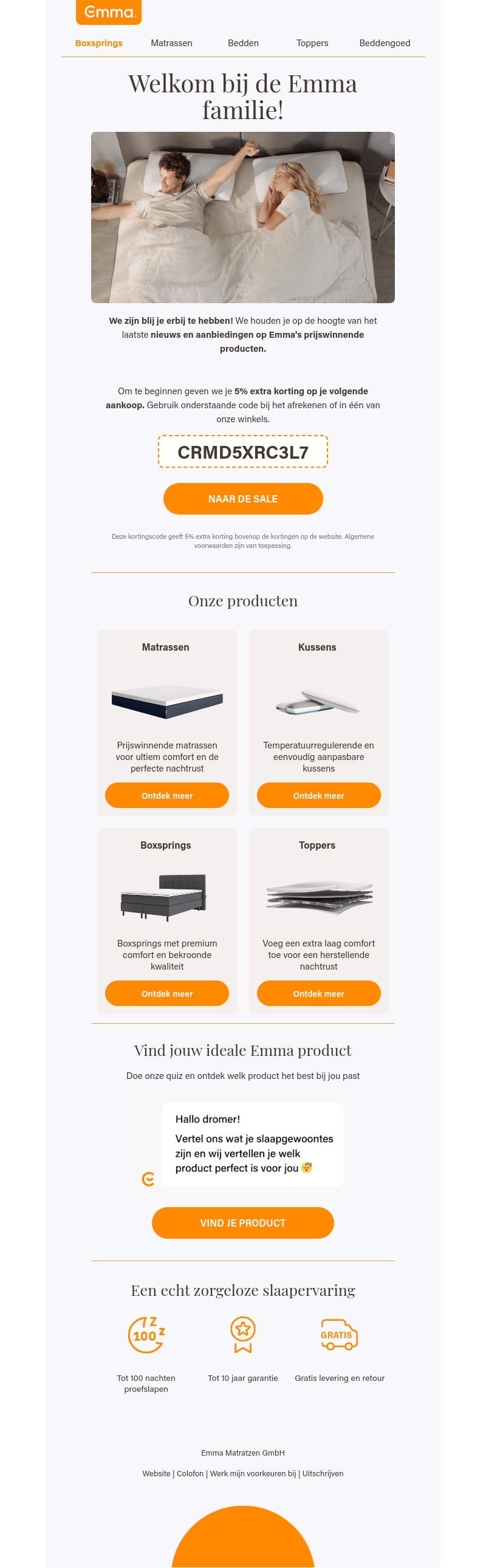This screenshot has width=486, height=1568.
Task: Tap Ontdek meer under Kussens
Action: coord(318,796)
